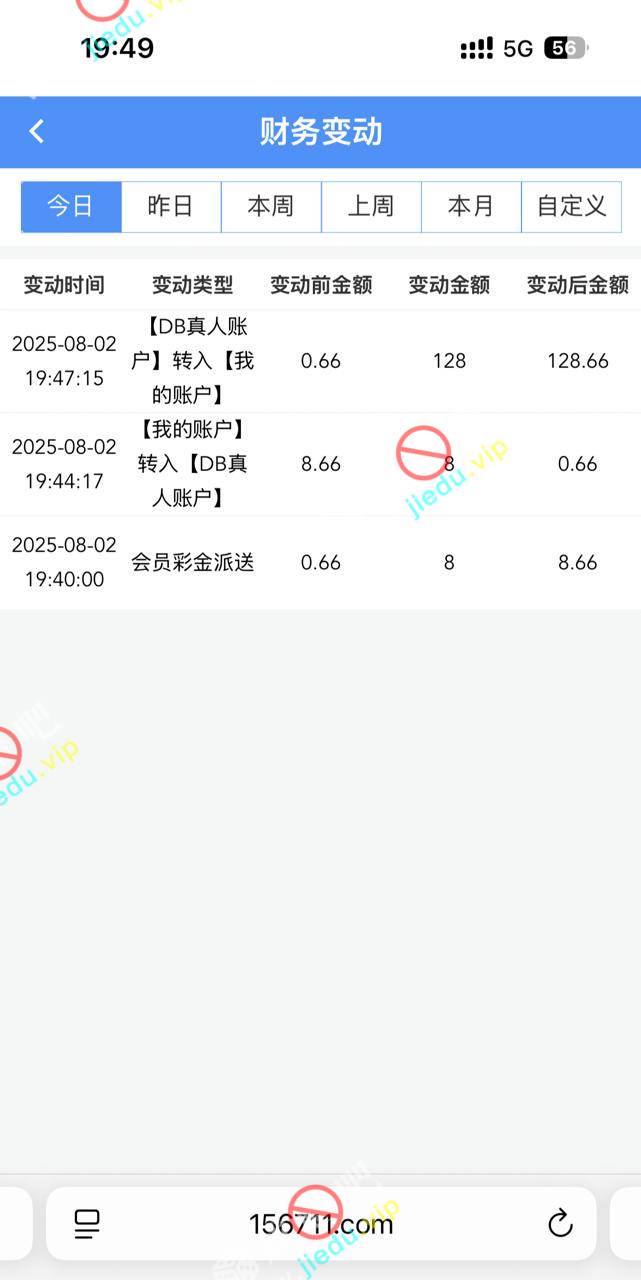
Task: Reload the page with refresh icon
Action: tap(560, 1223)
